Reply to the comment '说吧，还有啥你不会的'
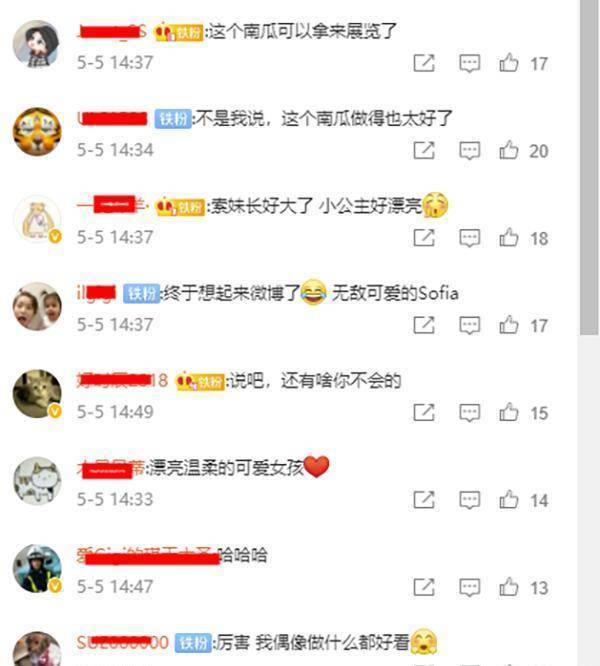The image size is (600, 666). [x=469, y=412]
